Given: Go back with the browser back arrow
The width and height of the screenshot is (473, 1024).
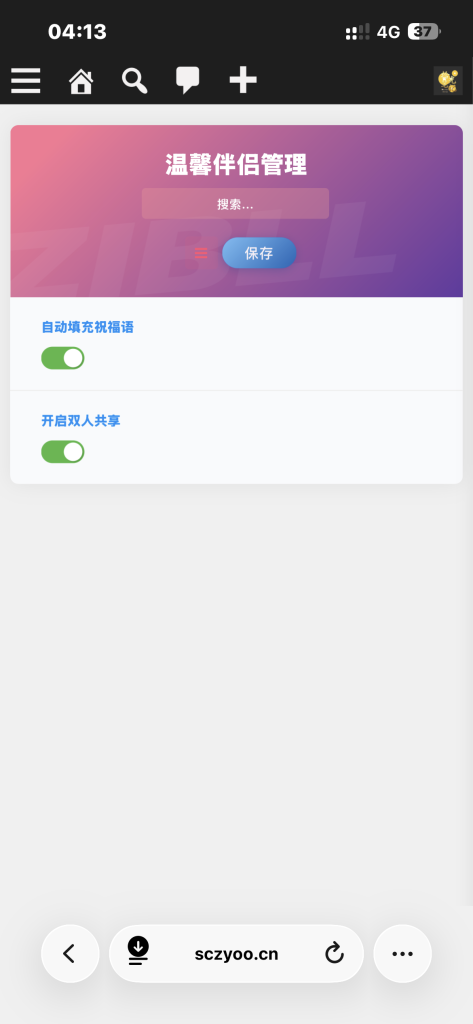Looking at the screenshot, I should pos(70,953).
